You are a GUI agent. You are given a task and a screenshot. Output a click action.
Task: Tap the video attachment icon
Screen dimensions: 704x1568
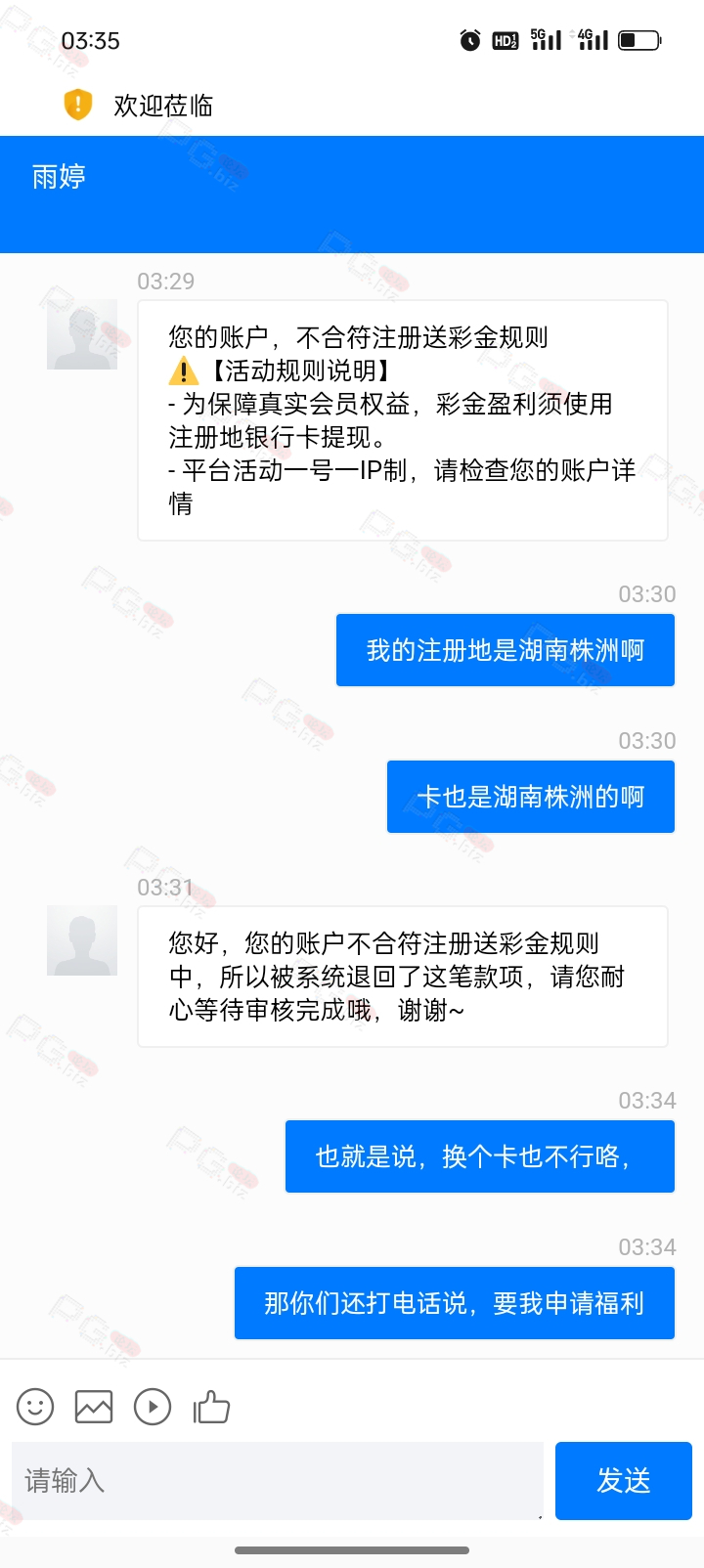coord(153,1407)
